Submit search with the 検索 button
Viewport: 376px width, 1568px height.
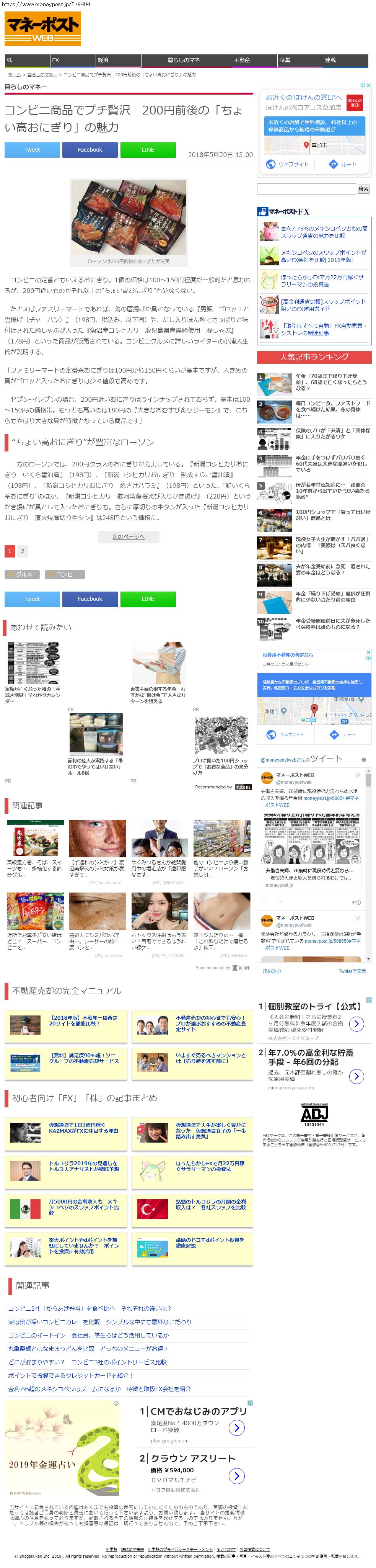[363, 189]
